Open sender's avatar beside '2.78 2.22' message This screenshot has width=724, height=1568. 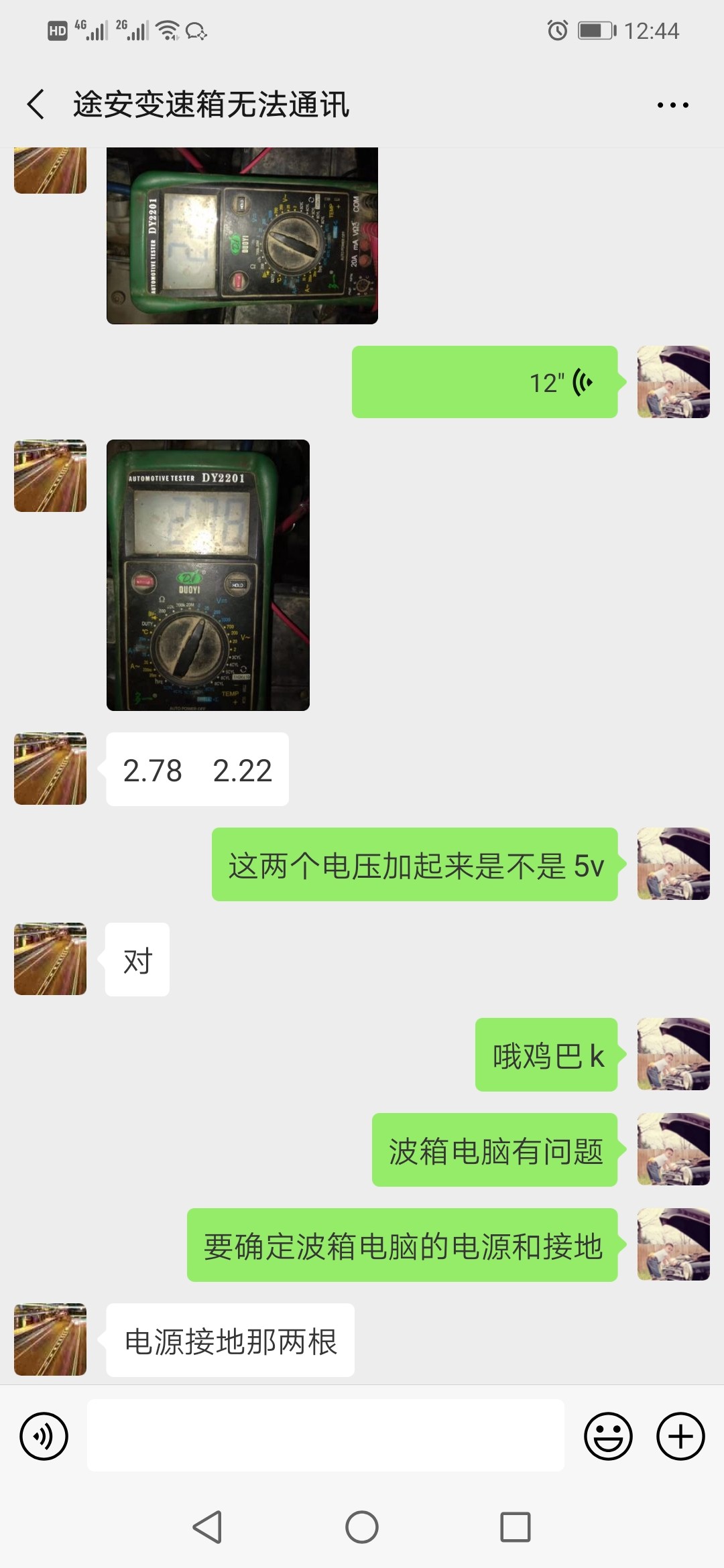point(50,769)
